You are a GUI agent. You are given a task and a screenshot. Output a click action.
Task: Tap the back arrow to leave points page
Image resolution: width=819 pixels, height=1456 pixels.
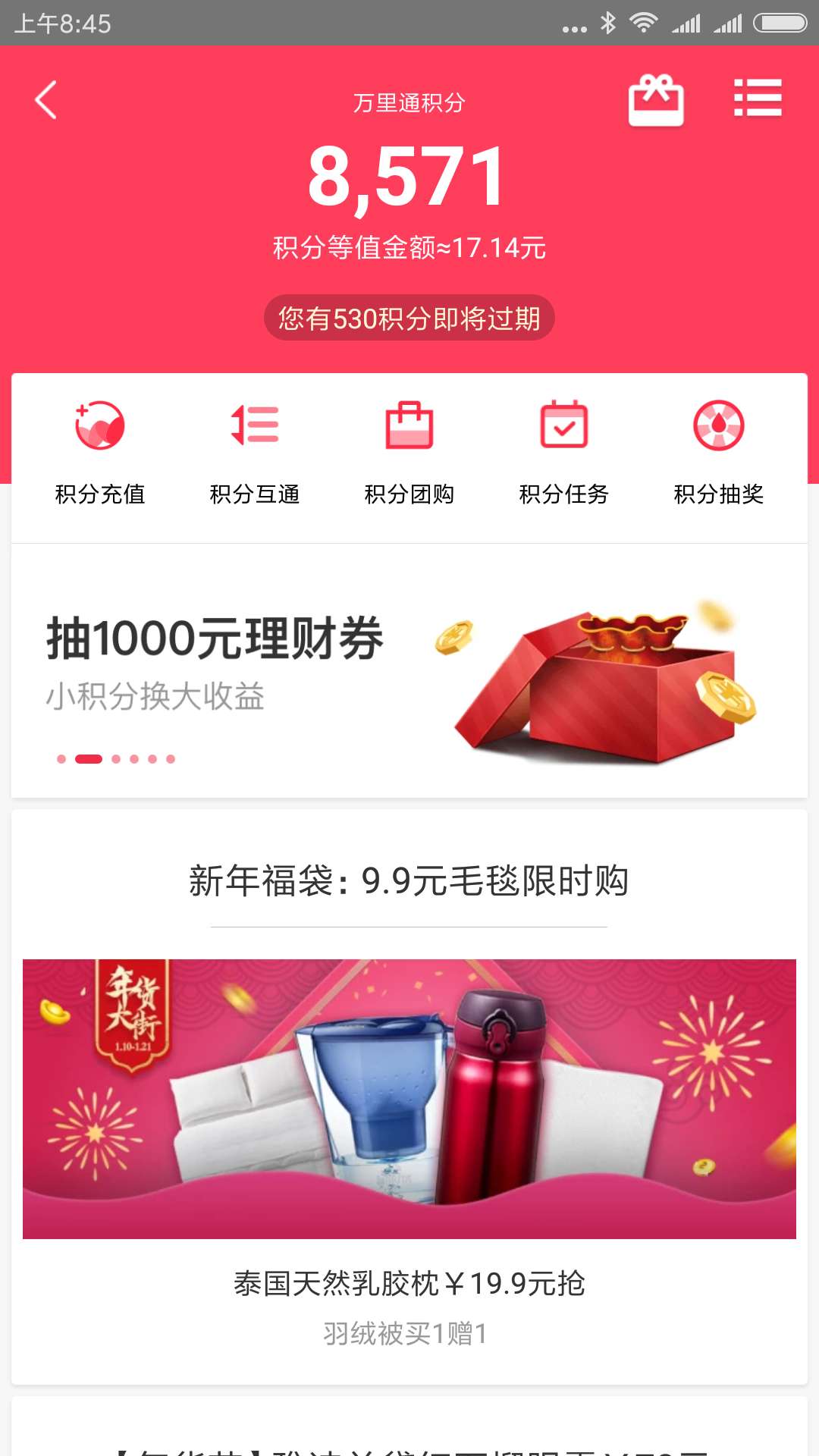[x=45, y=99]
